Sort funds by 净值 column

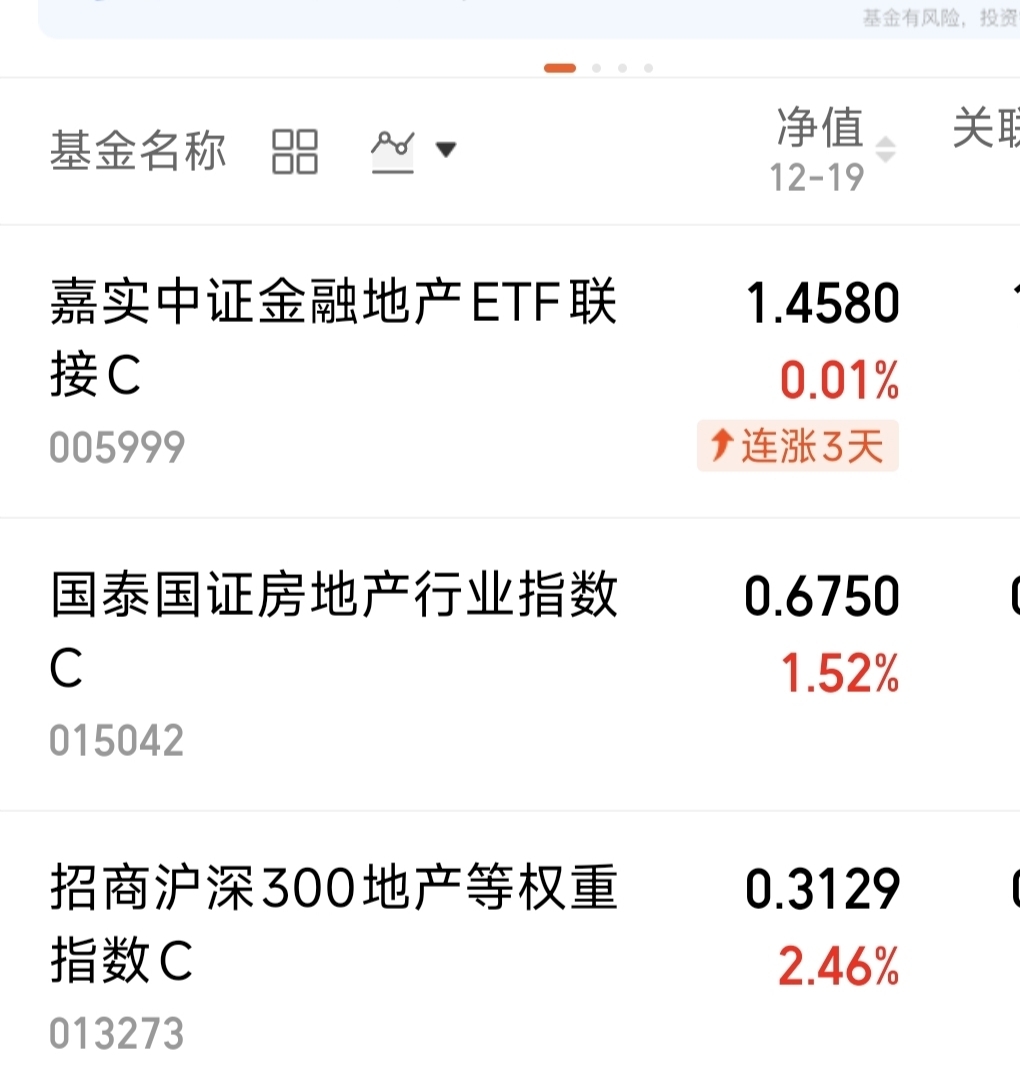point(833,149)
